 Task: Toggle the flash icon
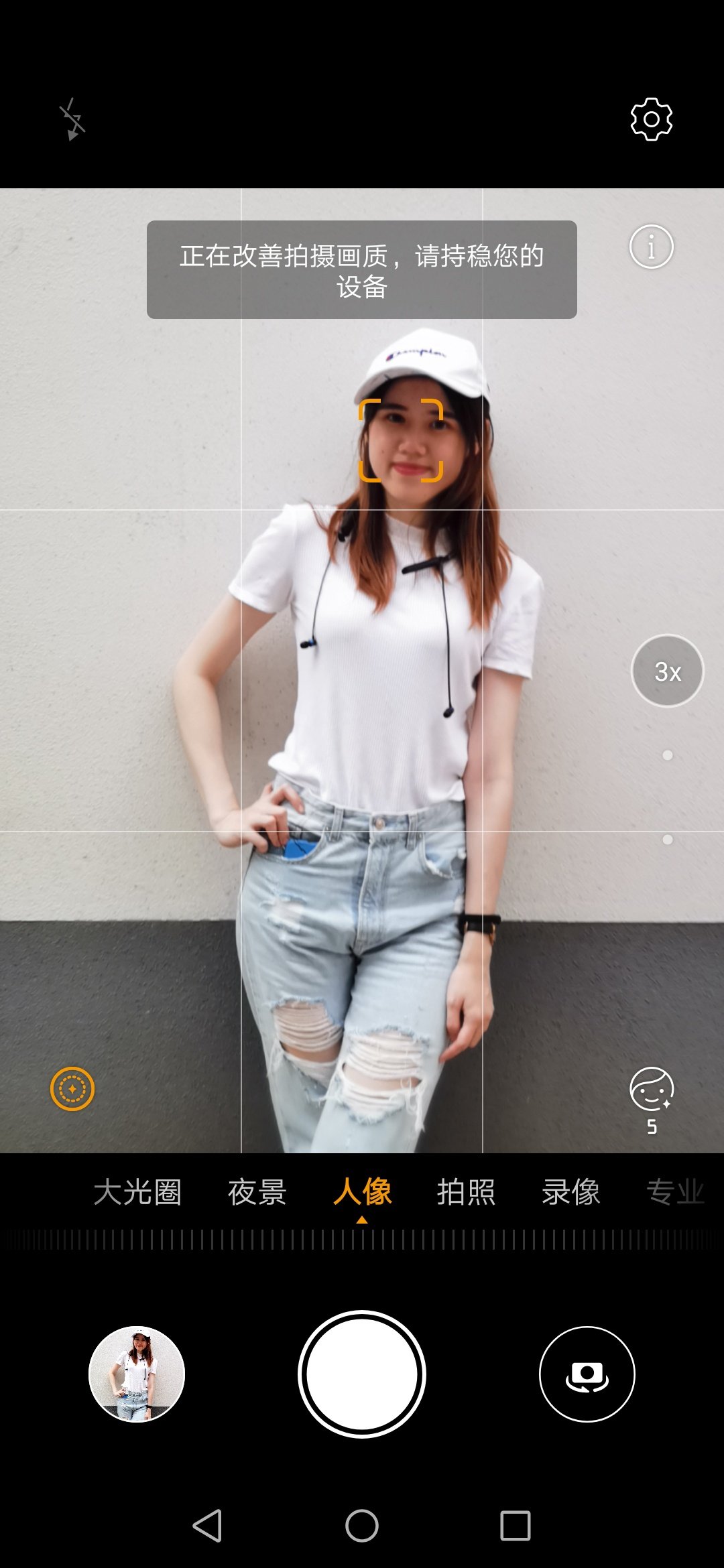[x=72, y=120]
